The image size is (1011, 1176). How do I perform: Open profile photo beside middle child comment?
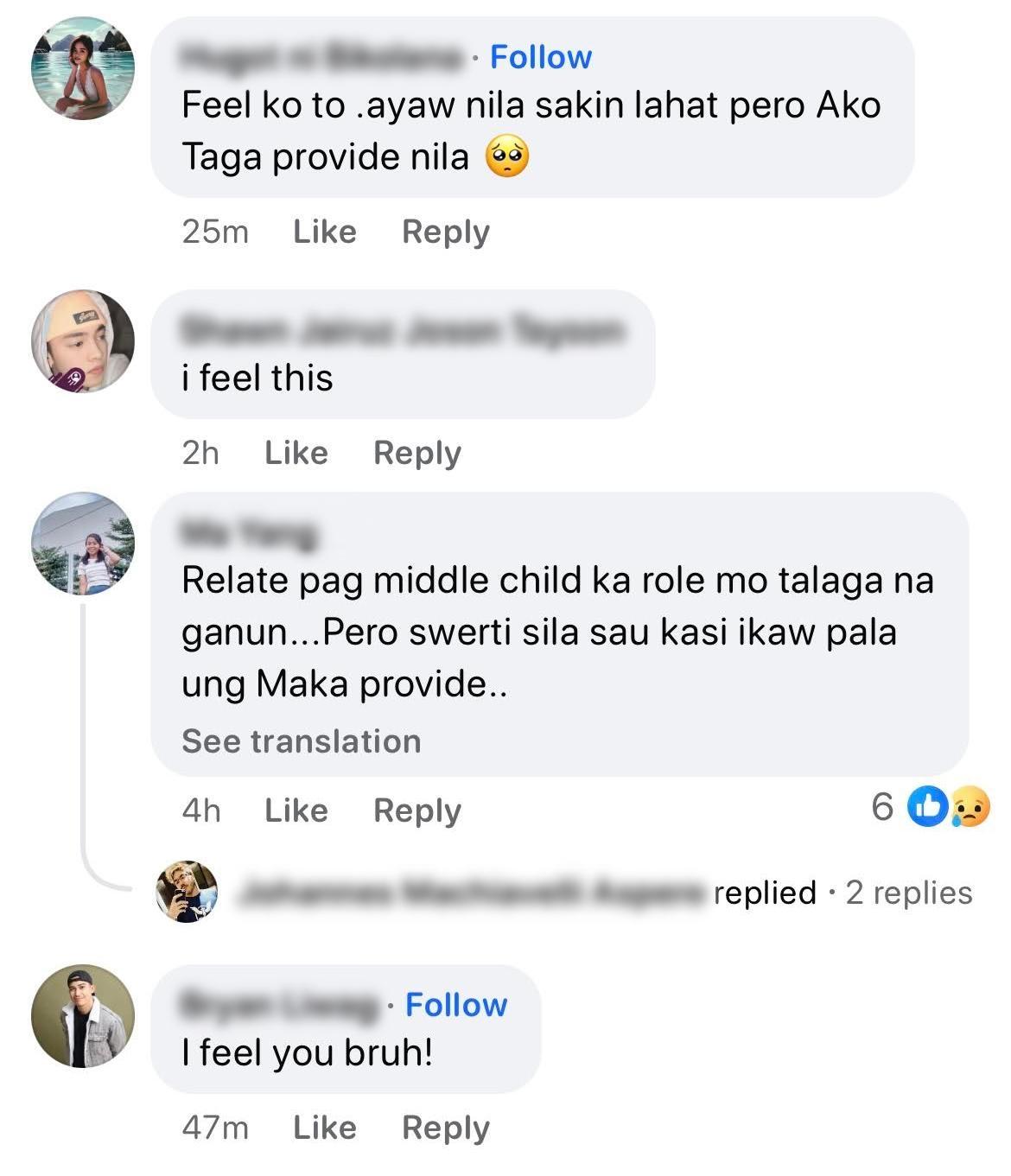tap(83, 544)
